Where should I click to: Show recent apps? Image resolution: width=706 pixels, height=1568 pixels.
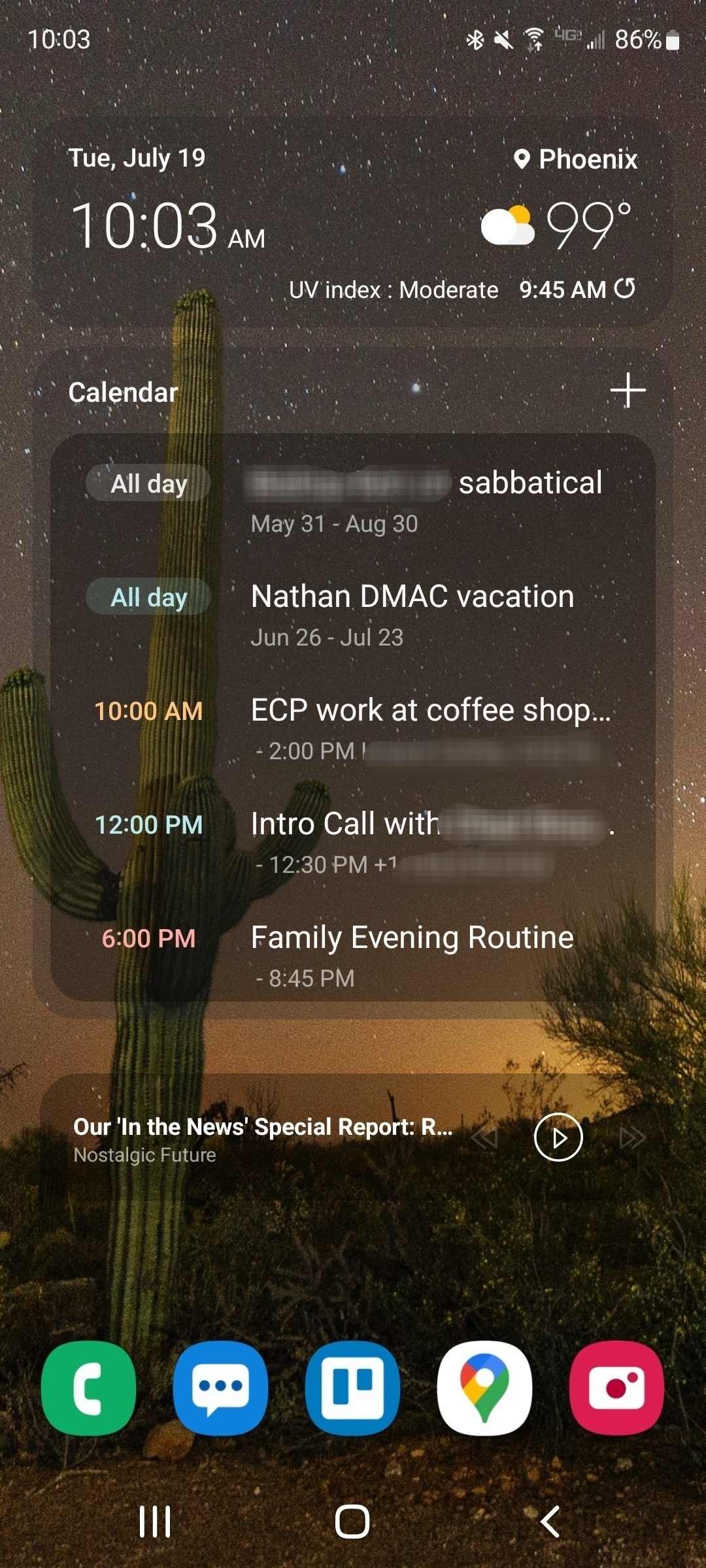coord(155,1522)
